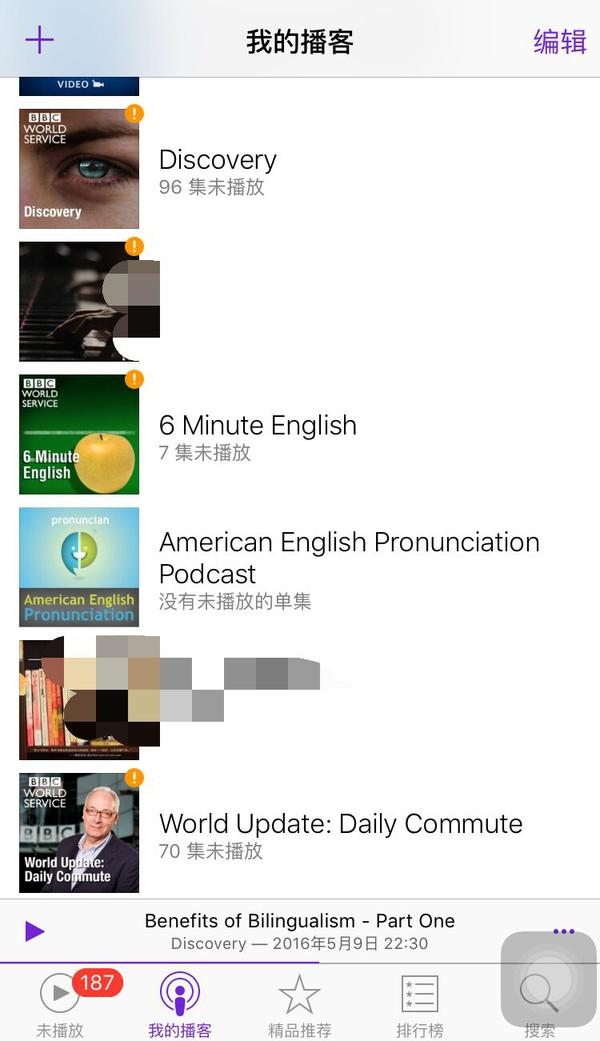
Task: Open the Benefits of Bilingualism now playing view
Action: tap(299, 931)
